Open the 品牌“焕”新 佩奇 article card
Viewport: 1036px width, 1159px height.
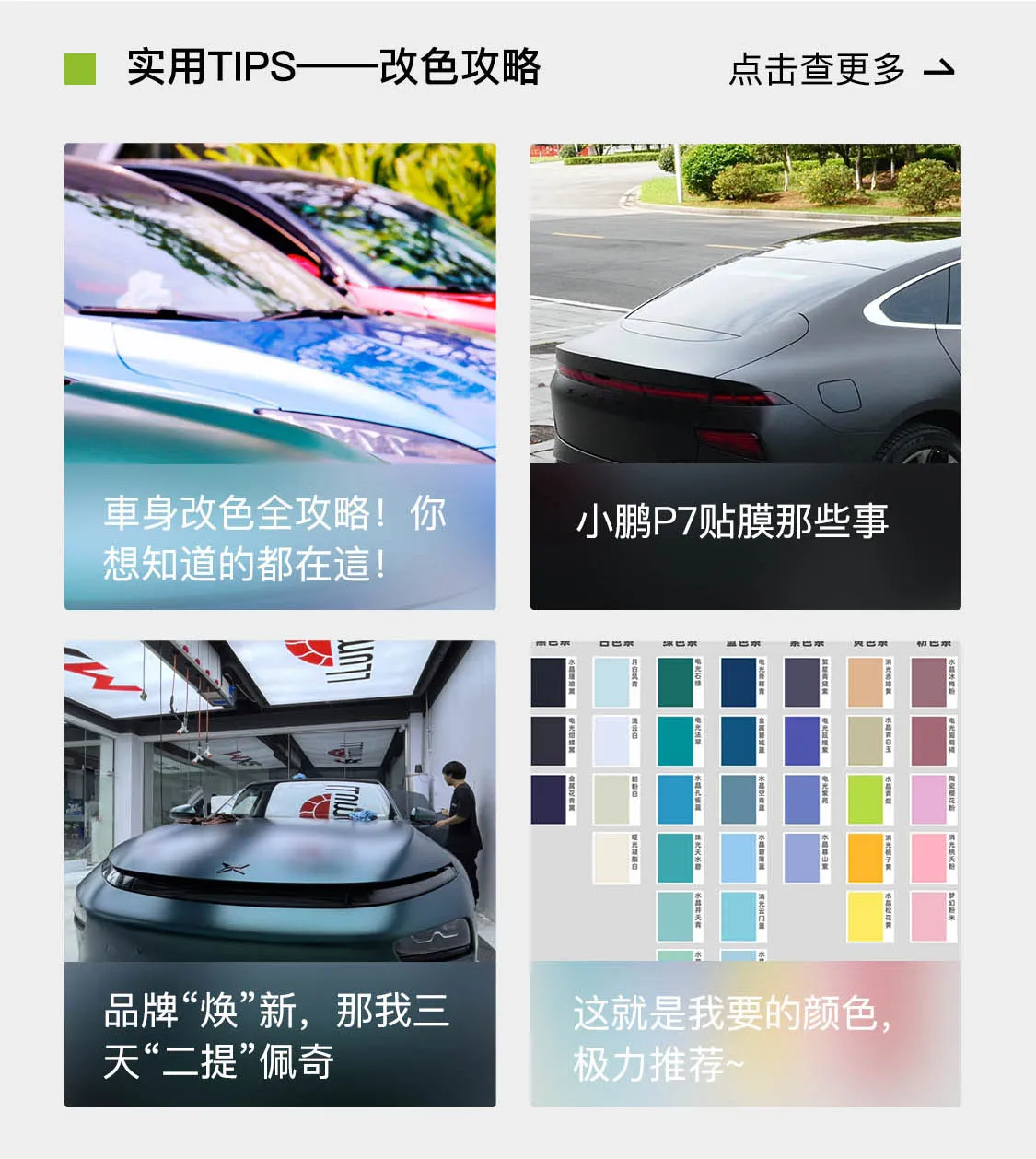click(280, 873)
